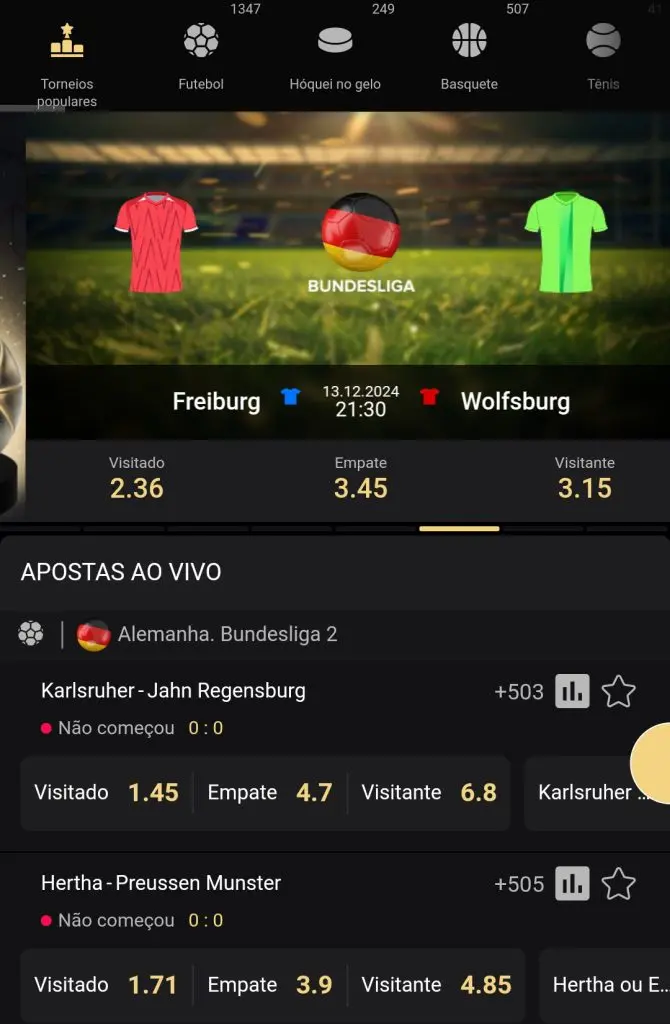Bet on Visitado 2.36 for Freiburg
Image resolution: width=670 pixels, height=1024 pixels.
137,479
